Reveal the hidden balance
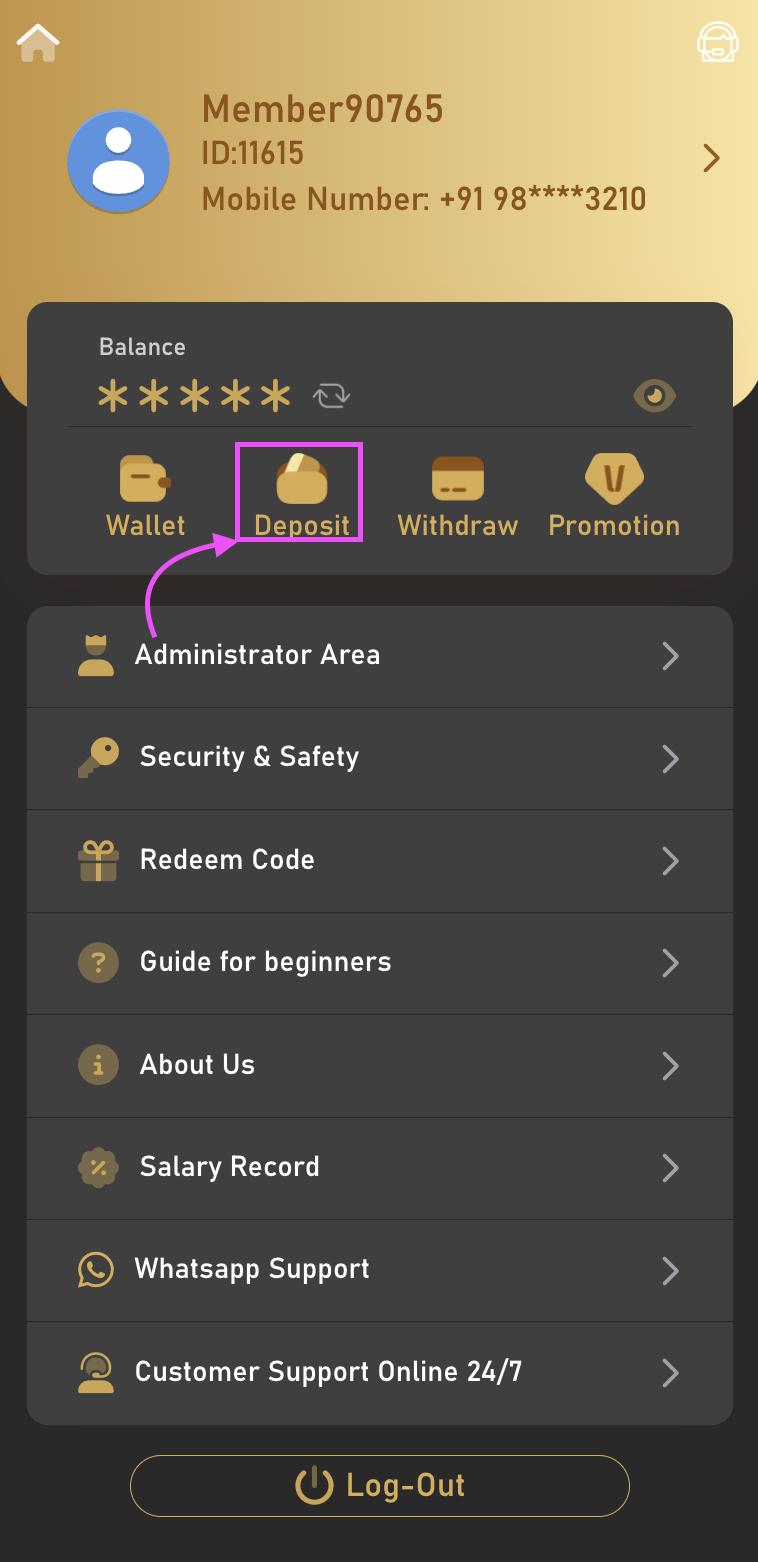Screen dimensions: 758x1562 tap(655, 396)
